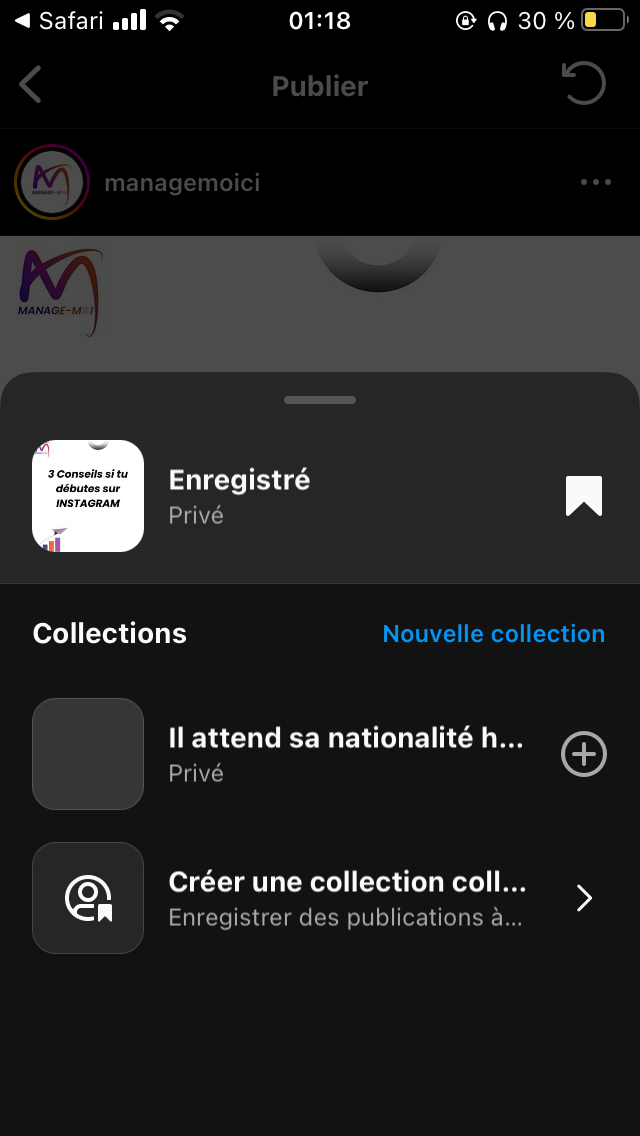Open the three-dot menu for managemoici
Viewport: 640px width, 1136px height.
(x=596, y=182)
